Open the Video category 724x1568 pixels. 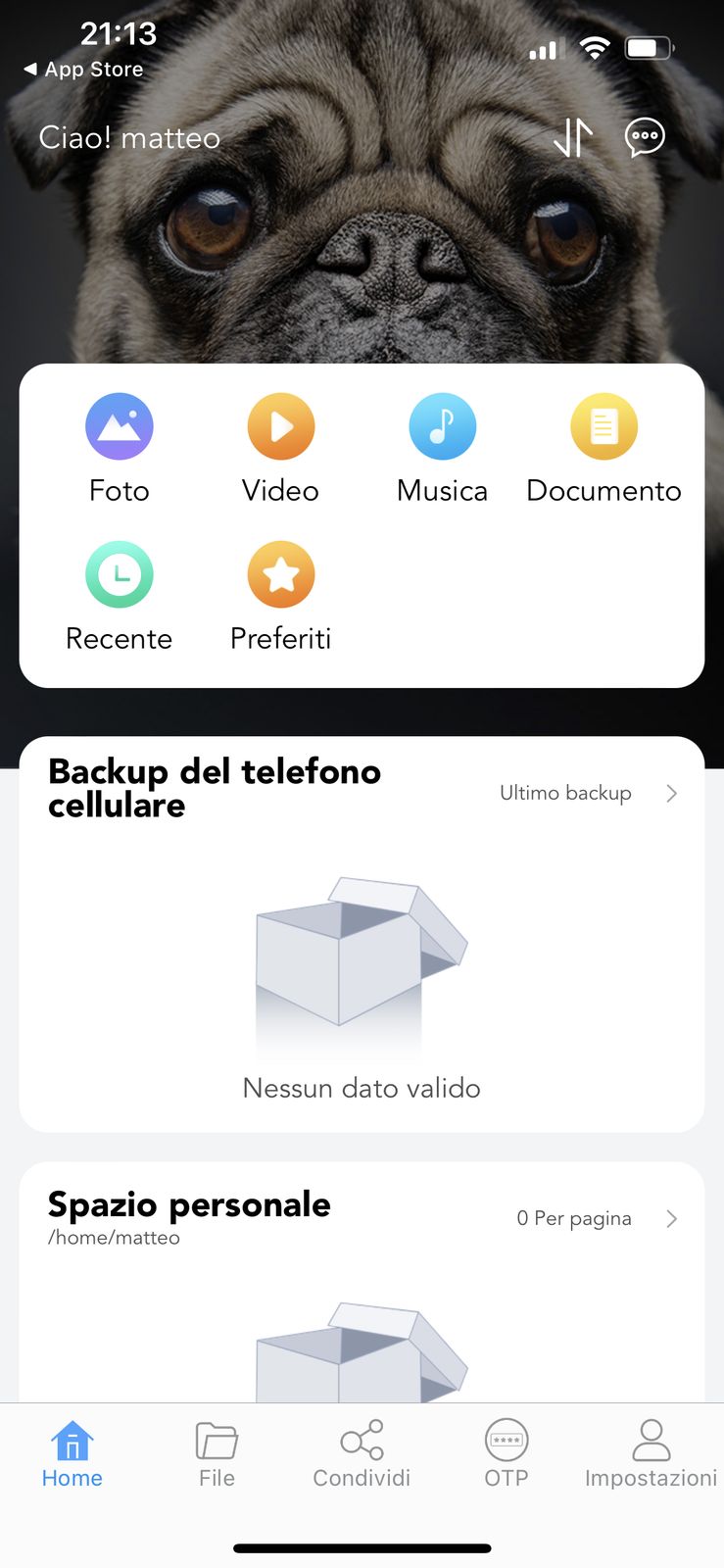[280, 448]
